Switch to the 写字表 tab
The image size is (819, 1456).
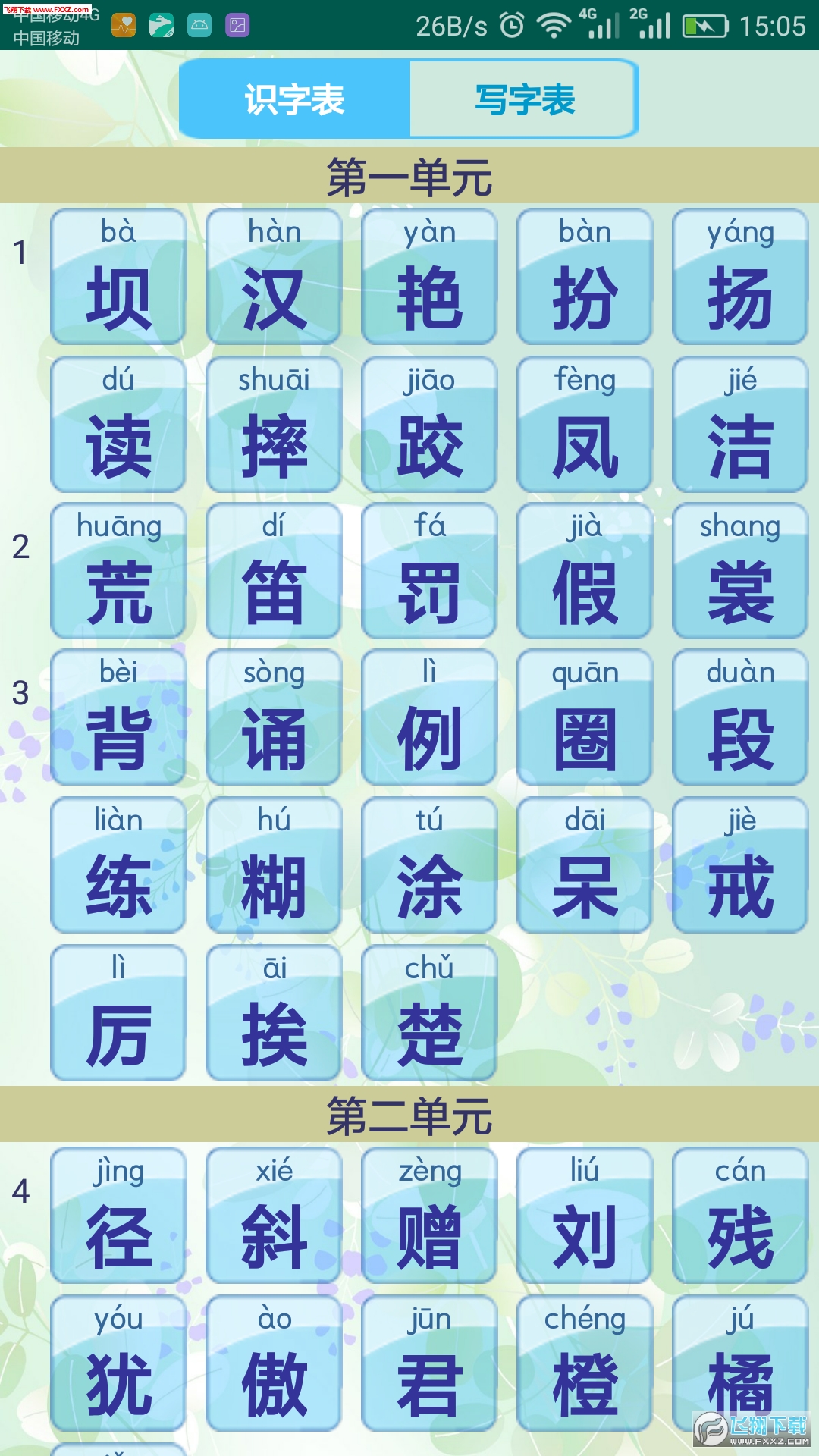523,99
